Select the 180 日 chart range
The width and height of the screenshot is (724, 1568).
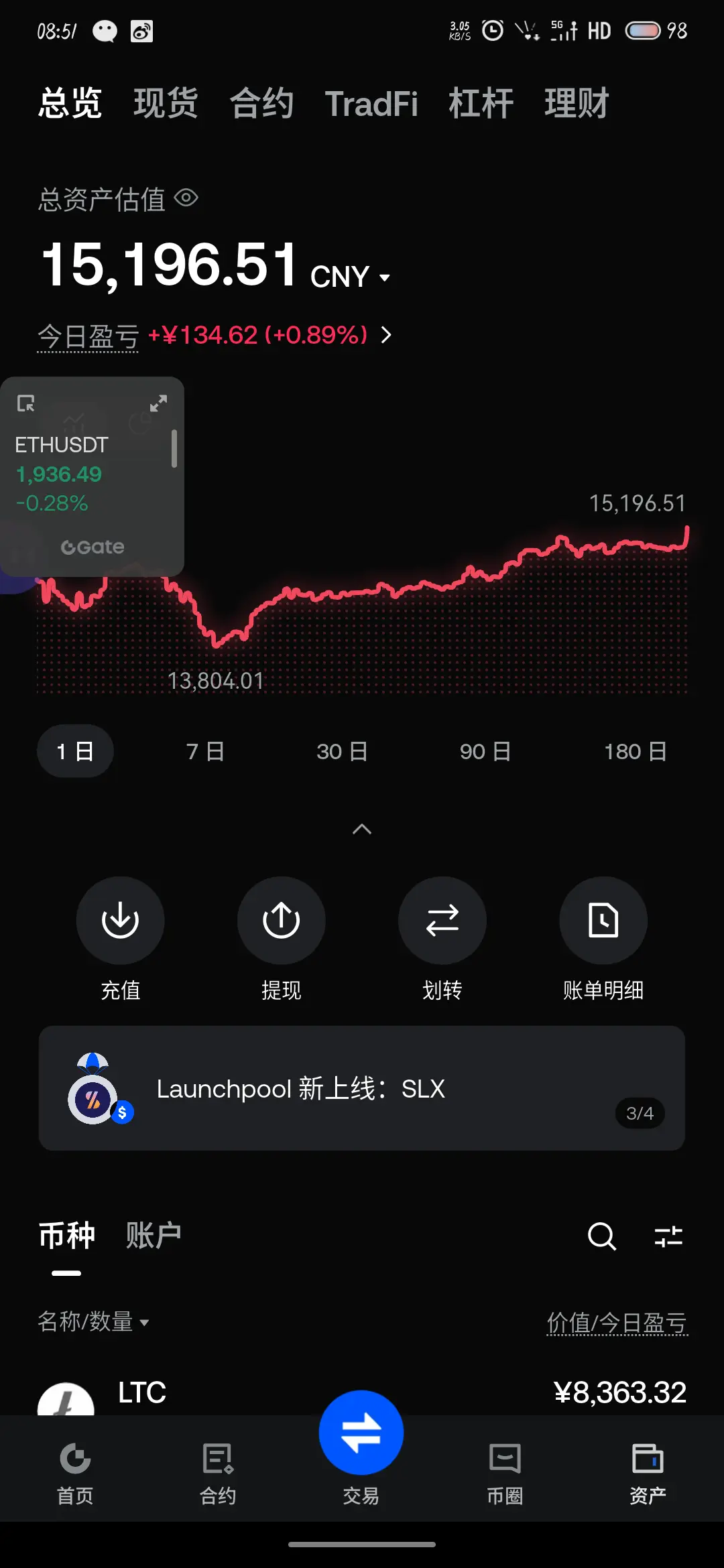[x=636, y=751]
